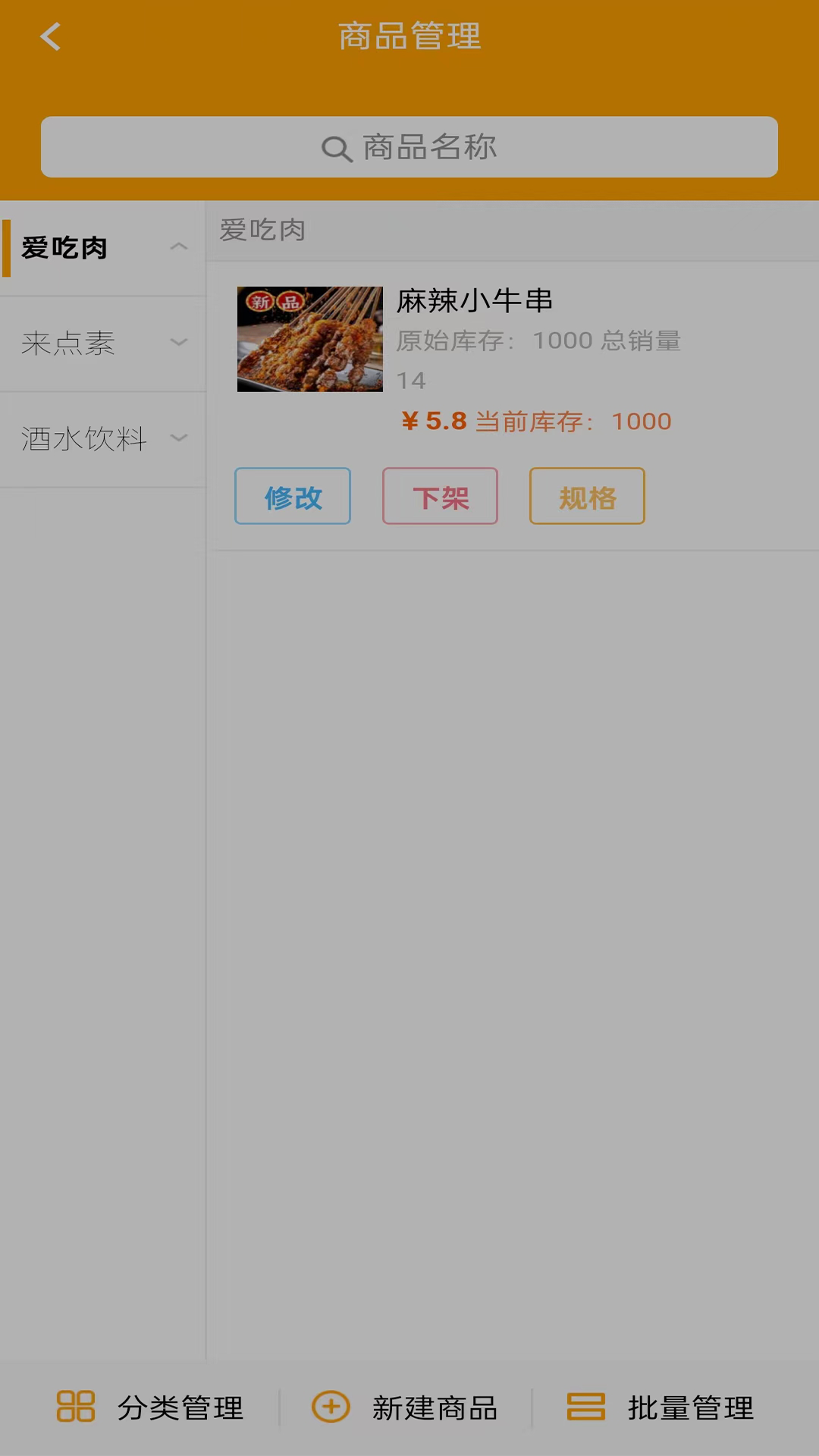Expand the 酒水饮料 category
The height and width of the screenshot is (1456, 819).
180,438
